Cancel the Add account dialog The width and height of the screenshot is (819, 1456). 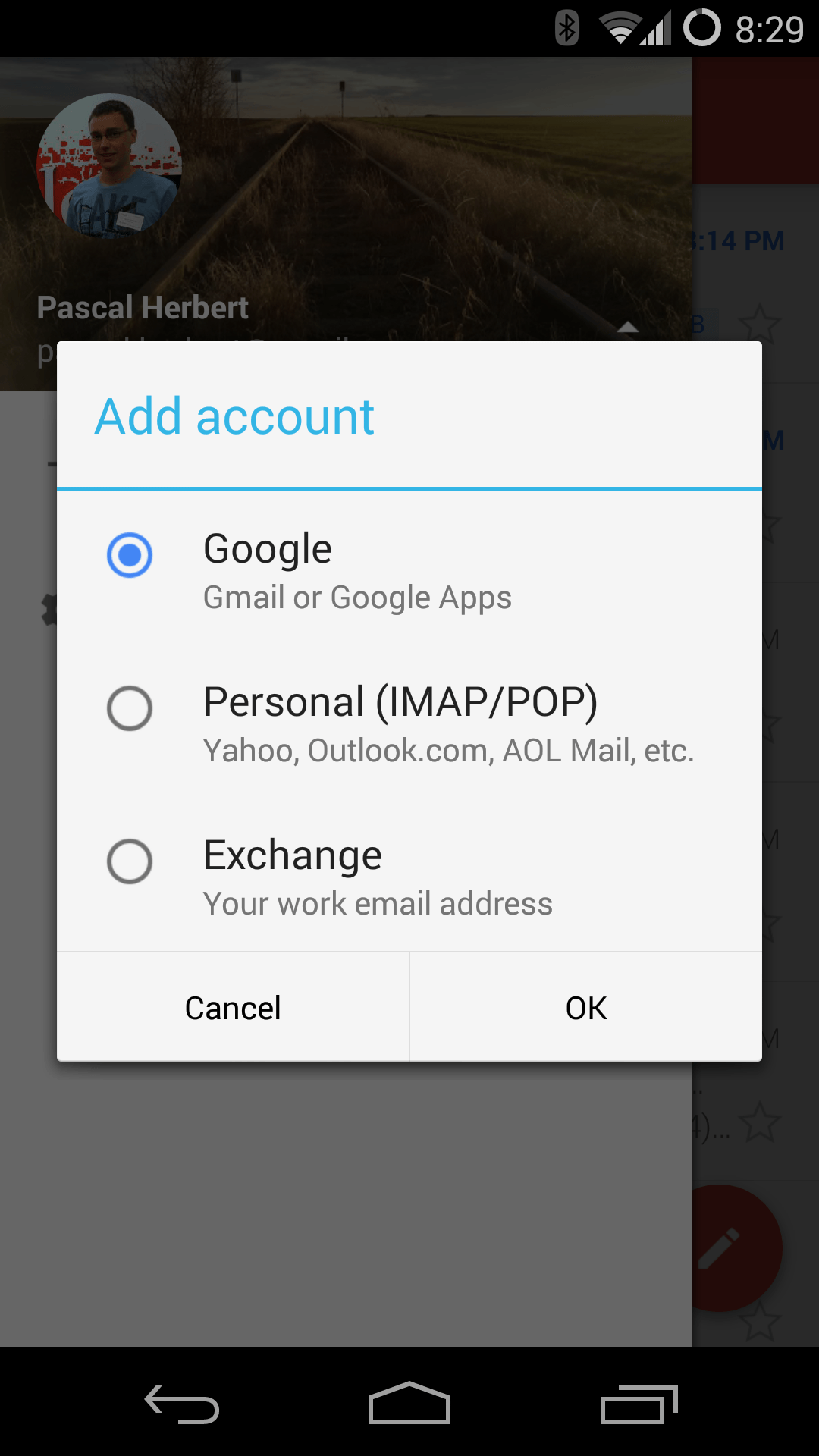(x=233, y=1008)
